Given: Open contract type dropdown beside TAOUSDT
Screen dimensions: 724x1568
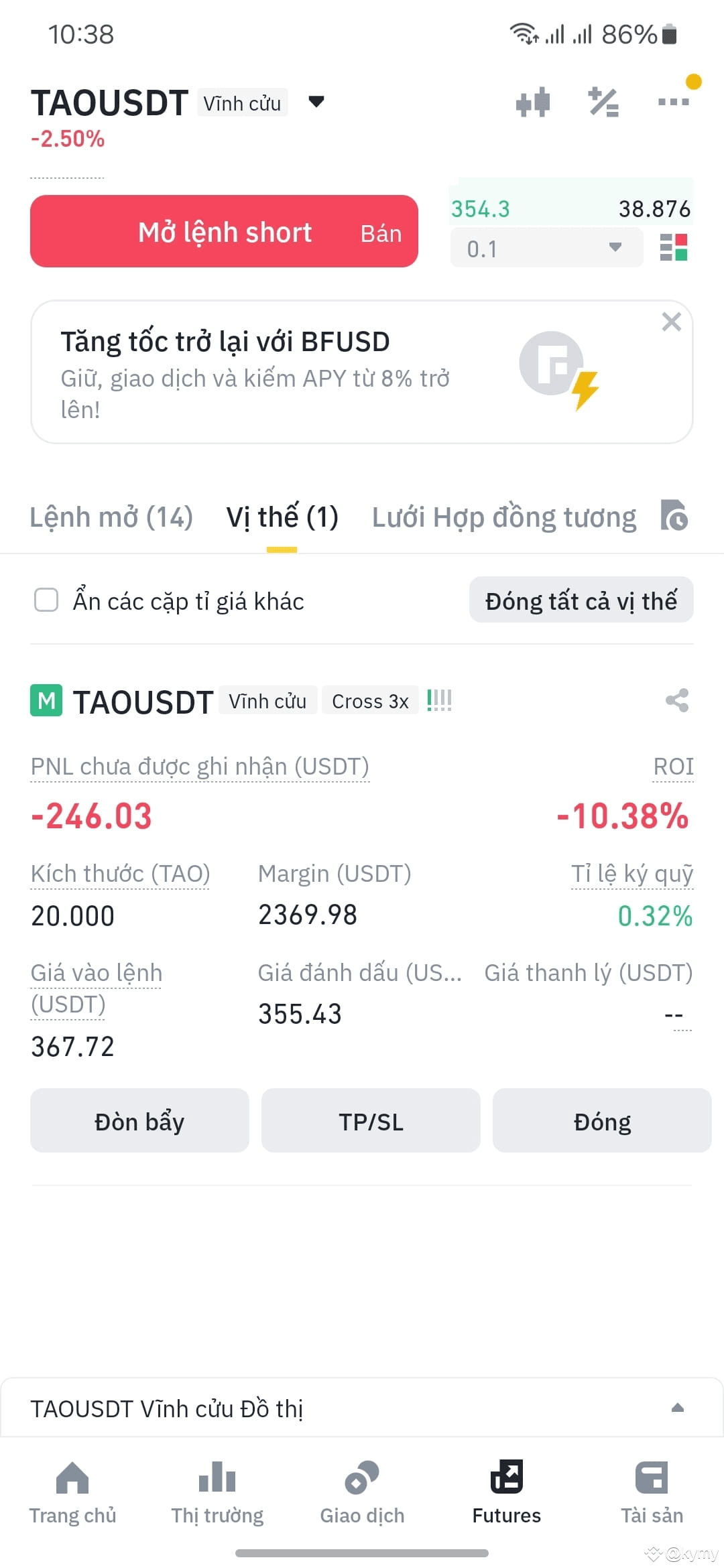Looking at the screenshot, I should (x=316, y=102).
